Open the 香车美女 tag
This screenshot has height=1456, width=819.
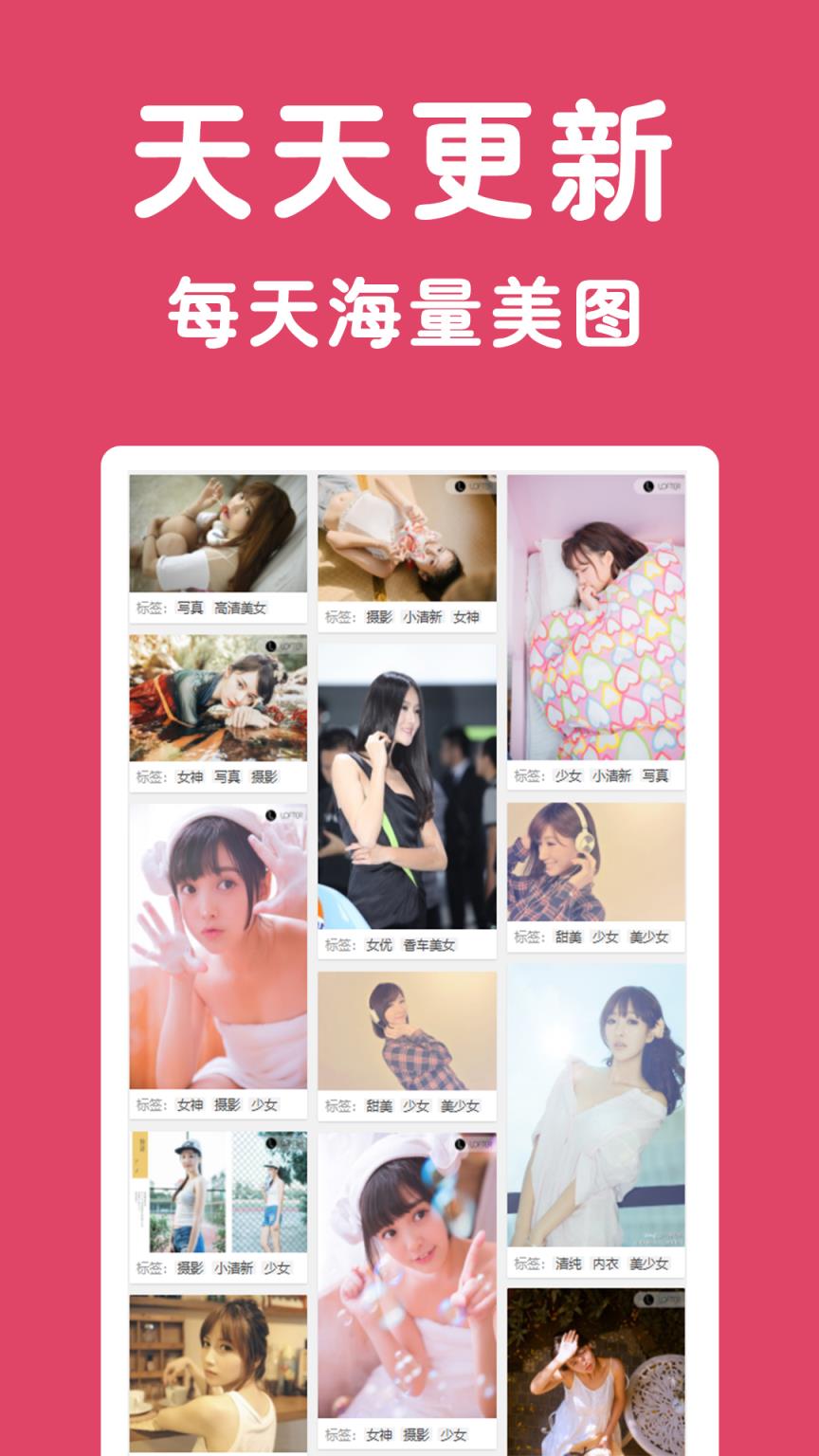[x=429, y=942]
